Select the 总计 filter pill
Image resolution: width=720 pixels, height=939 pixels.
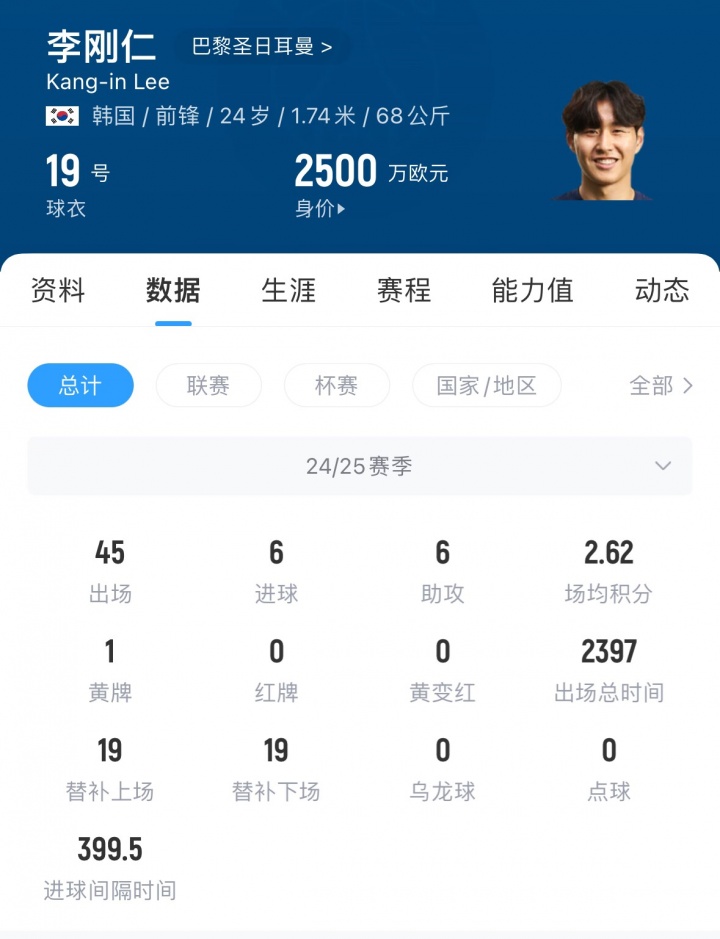click(80, 386)
